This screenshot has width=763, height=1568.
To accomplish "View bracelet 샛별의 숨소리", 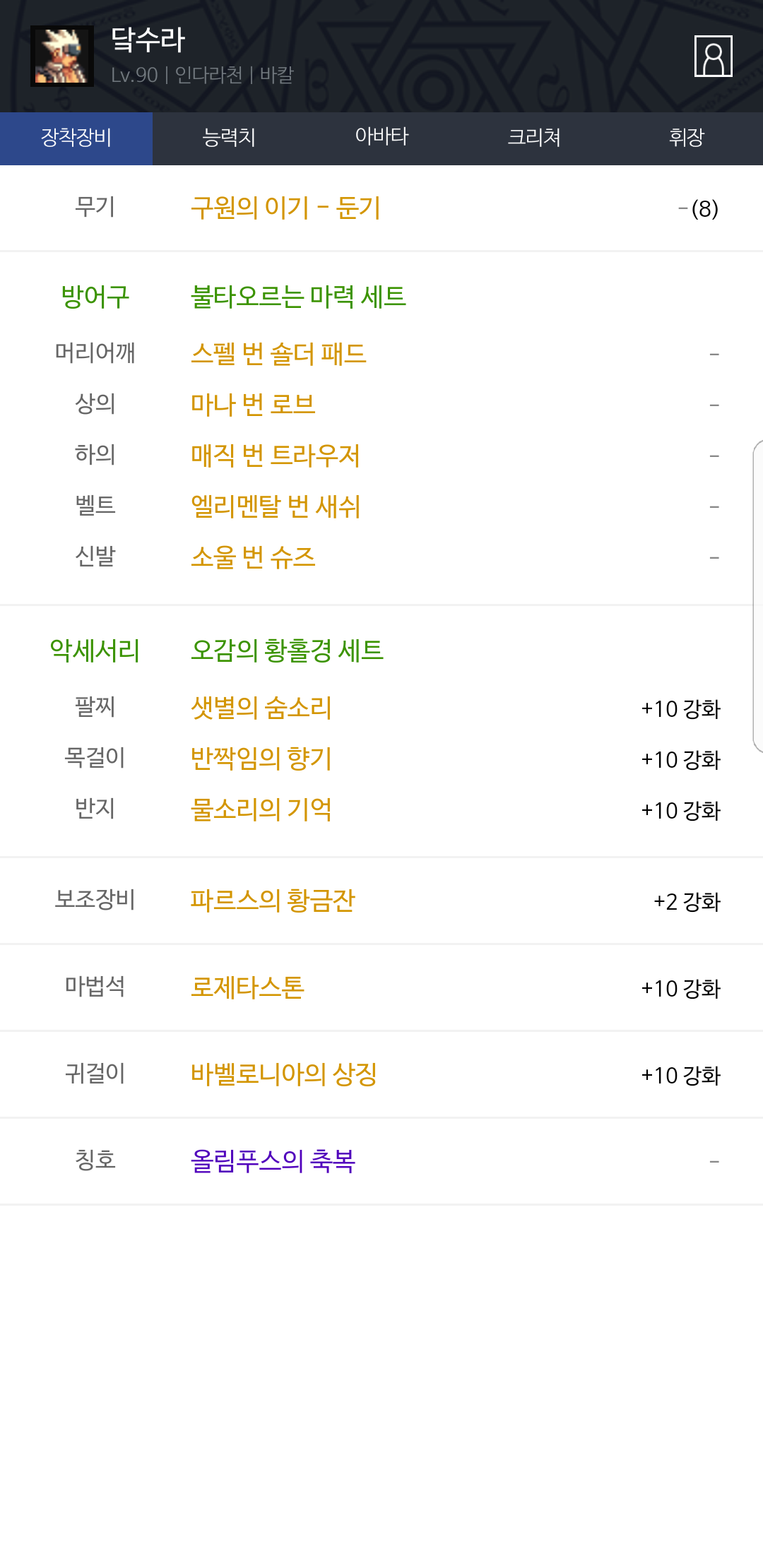I will 261,708.
